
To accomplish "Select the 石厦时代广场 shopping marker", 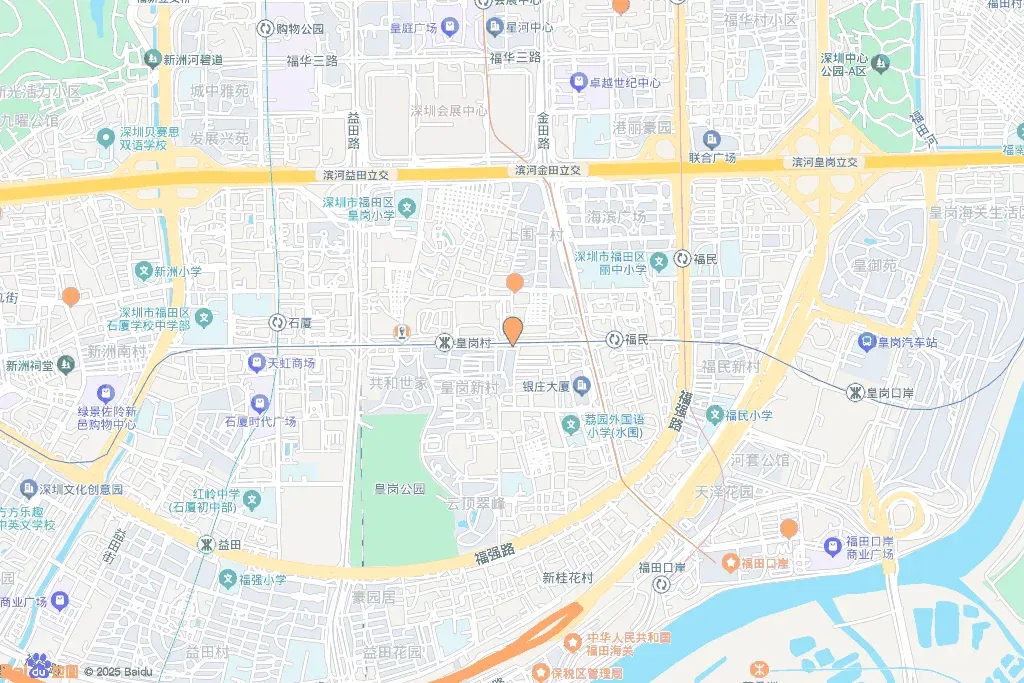I will coord(260,403).
